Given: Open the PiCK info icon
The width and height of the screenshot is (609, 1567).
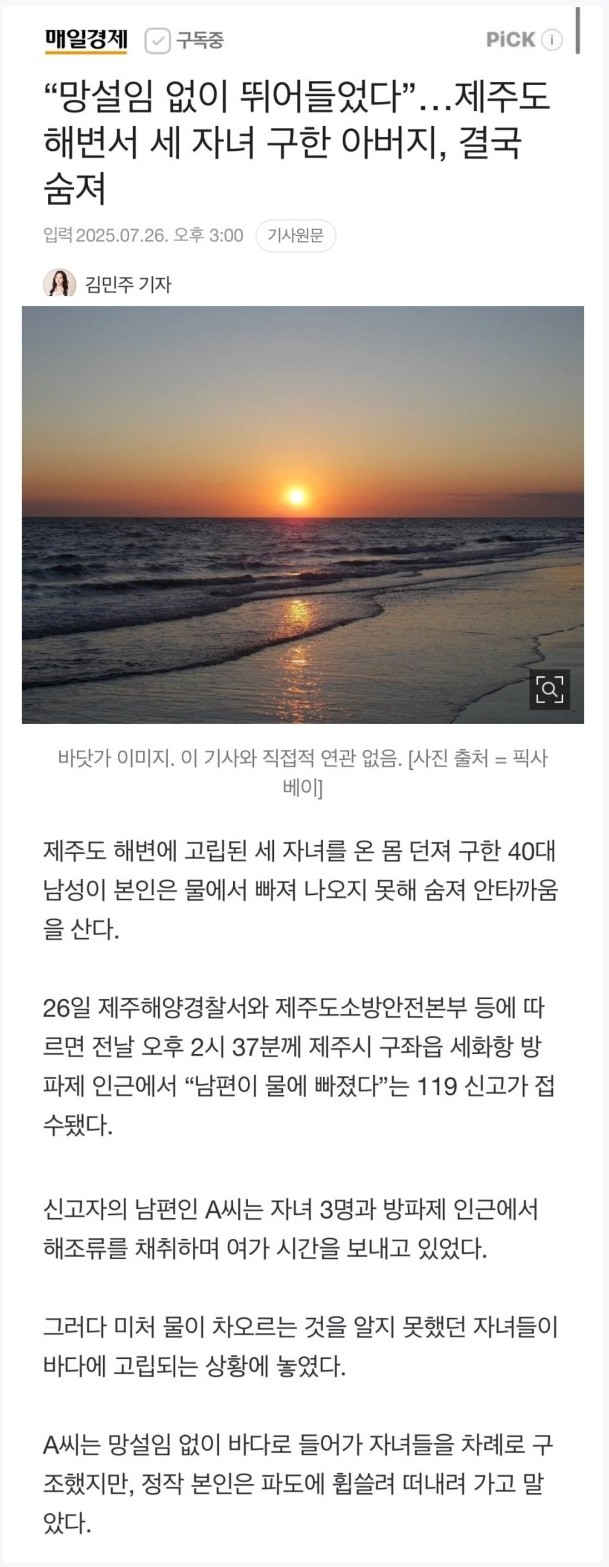Looking at the screenshot, I should 552,40.
